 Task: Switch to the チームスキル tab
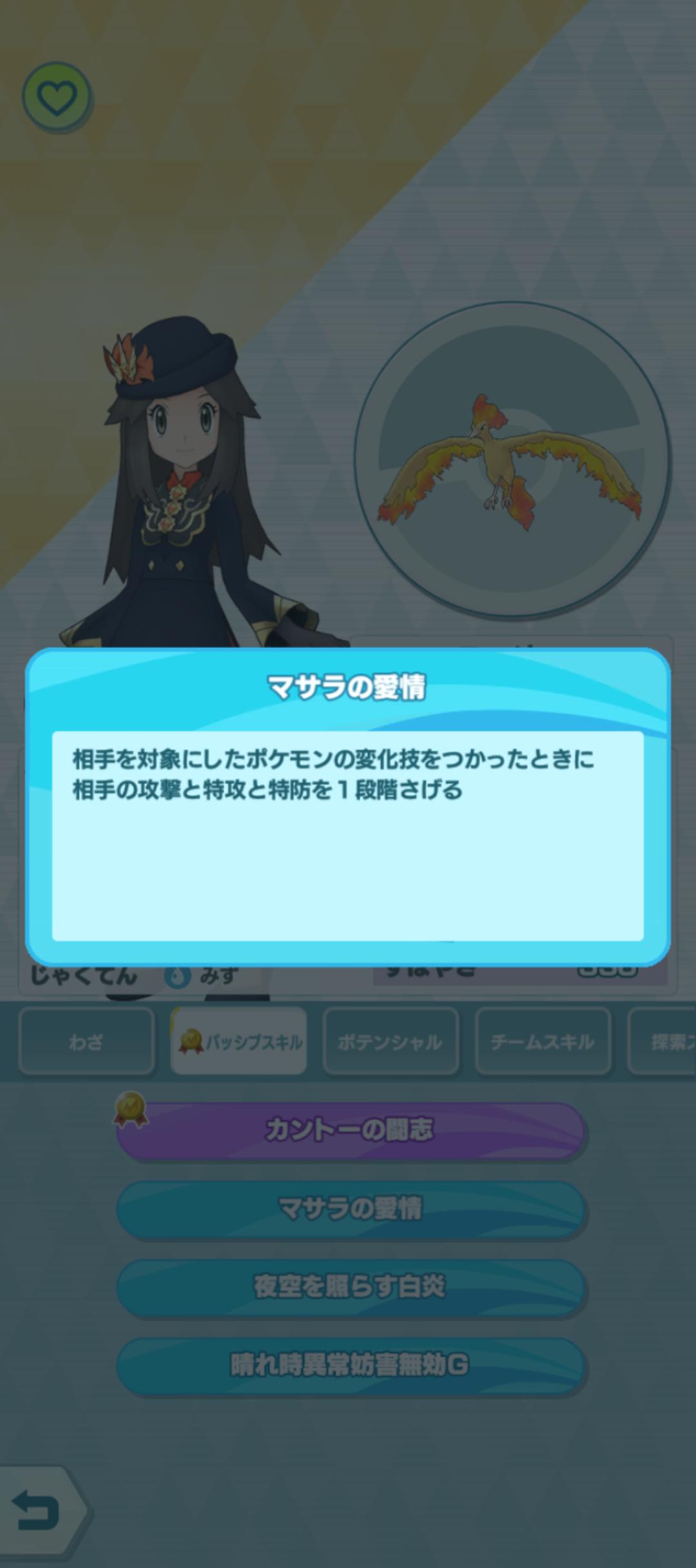tap(543, 1041)
